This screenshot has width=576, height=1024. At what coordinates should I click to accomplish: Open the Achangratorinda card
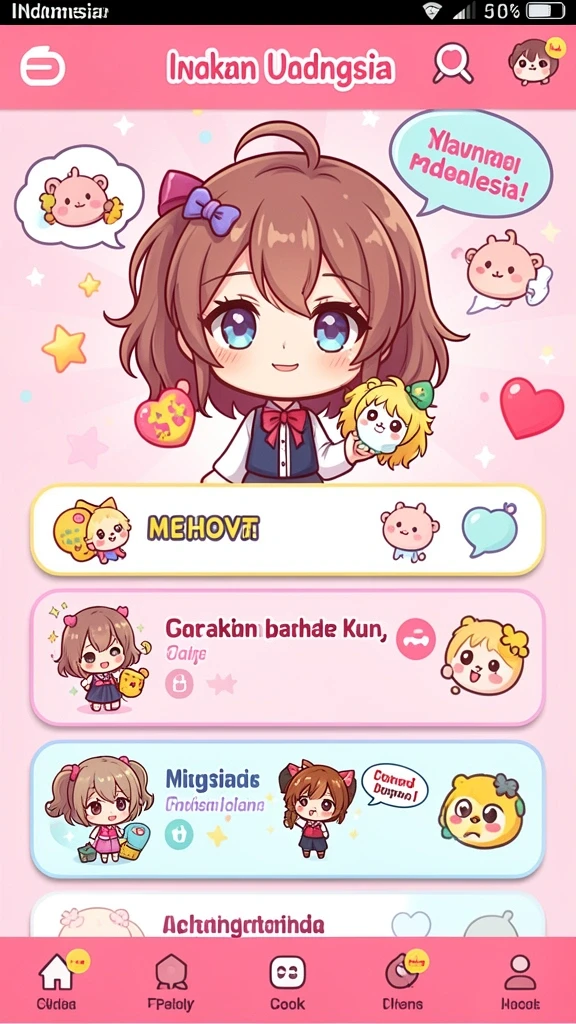click(287, 915)
